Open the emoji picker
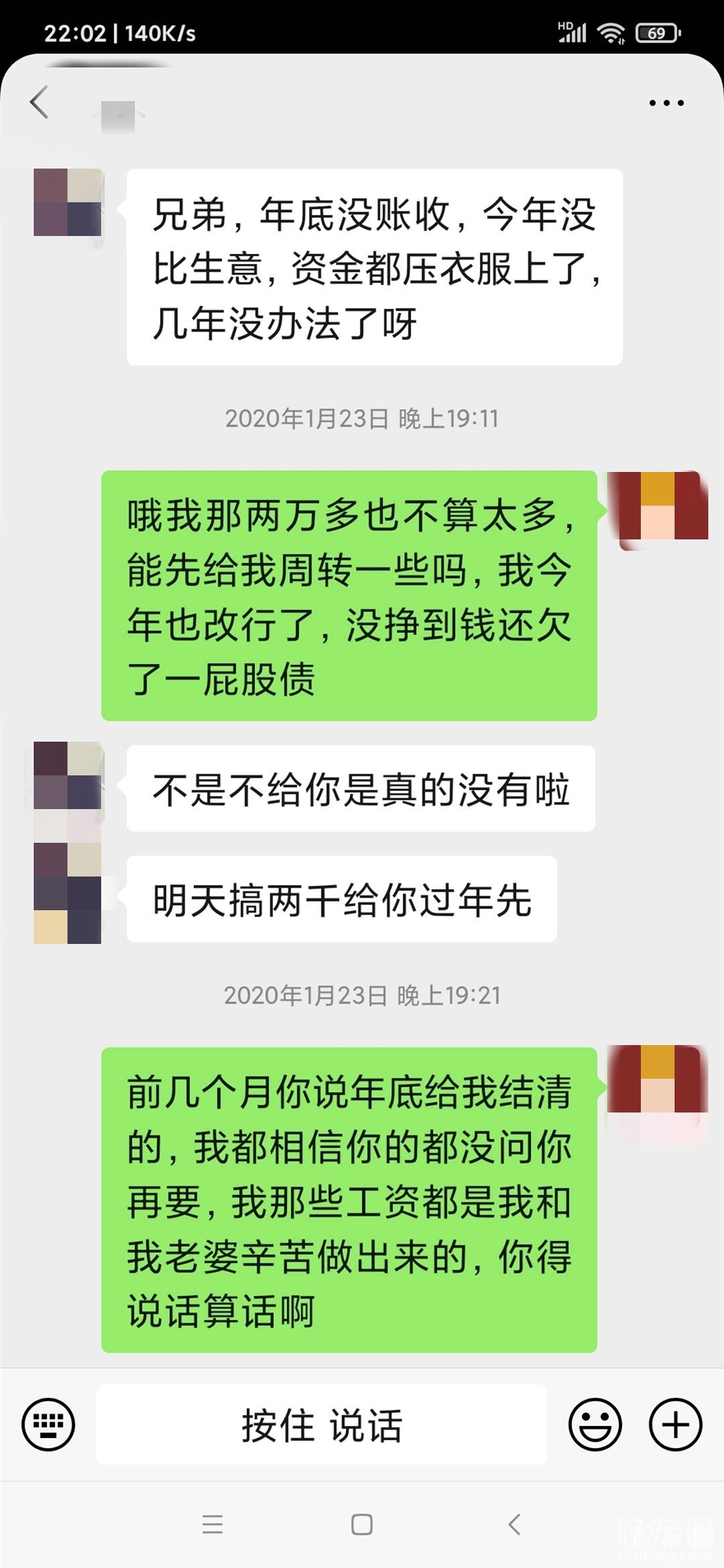The image size is (724, 1568). 595,1425
